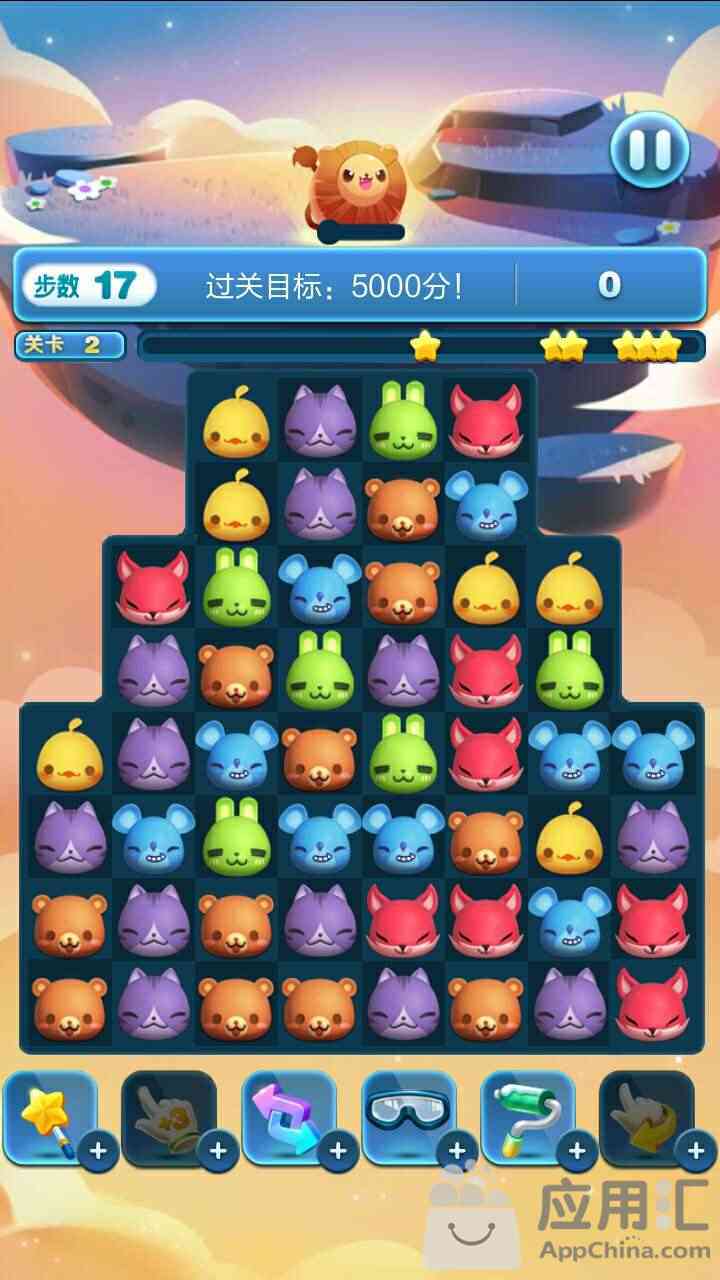720x1280 pixels.
Task: Tap the hand with yellow arrow booster
Action: coord(647,1117)
